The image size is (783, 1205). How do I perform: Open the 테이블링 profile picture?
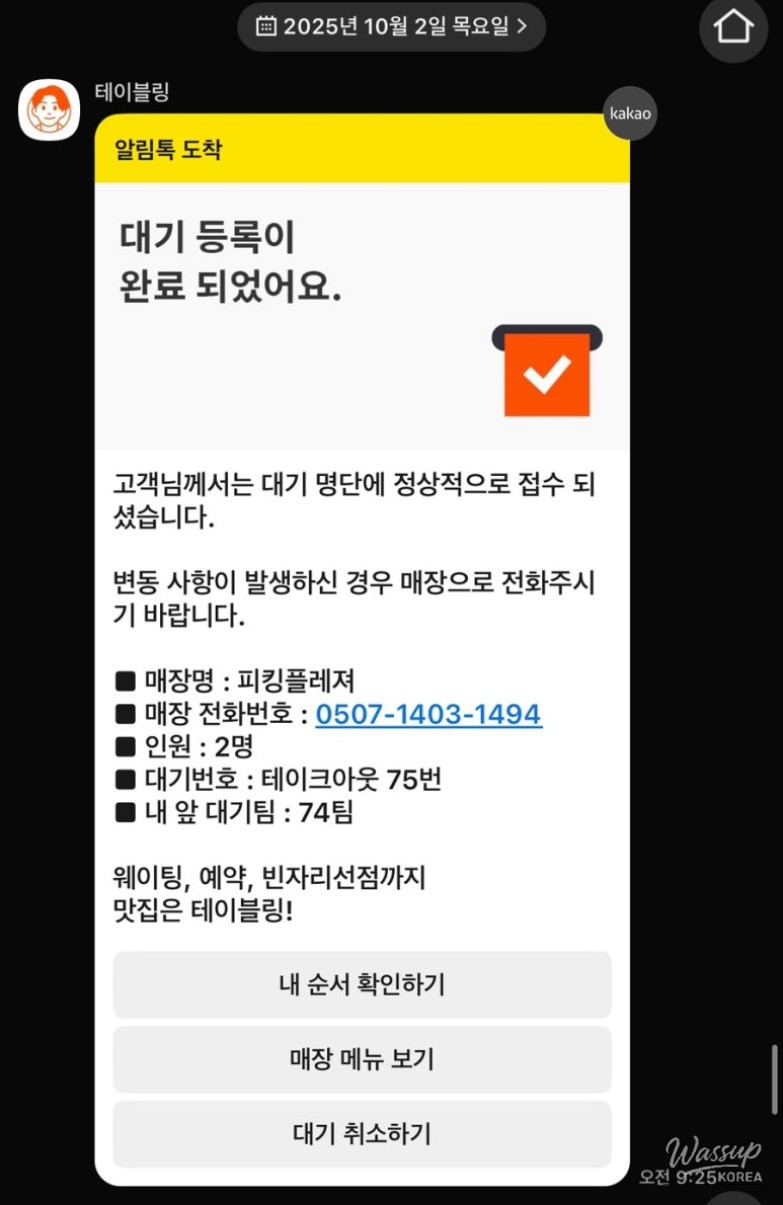tap(49, 109)
